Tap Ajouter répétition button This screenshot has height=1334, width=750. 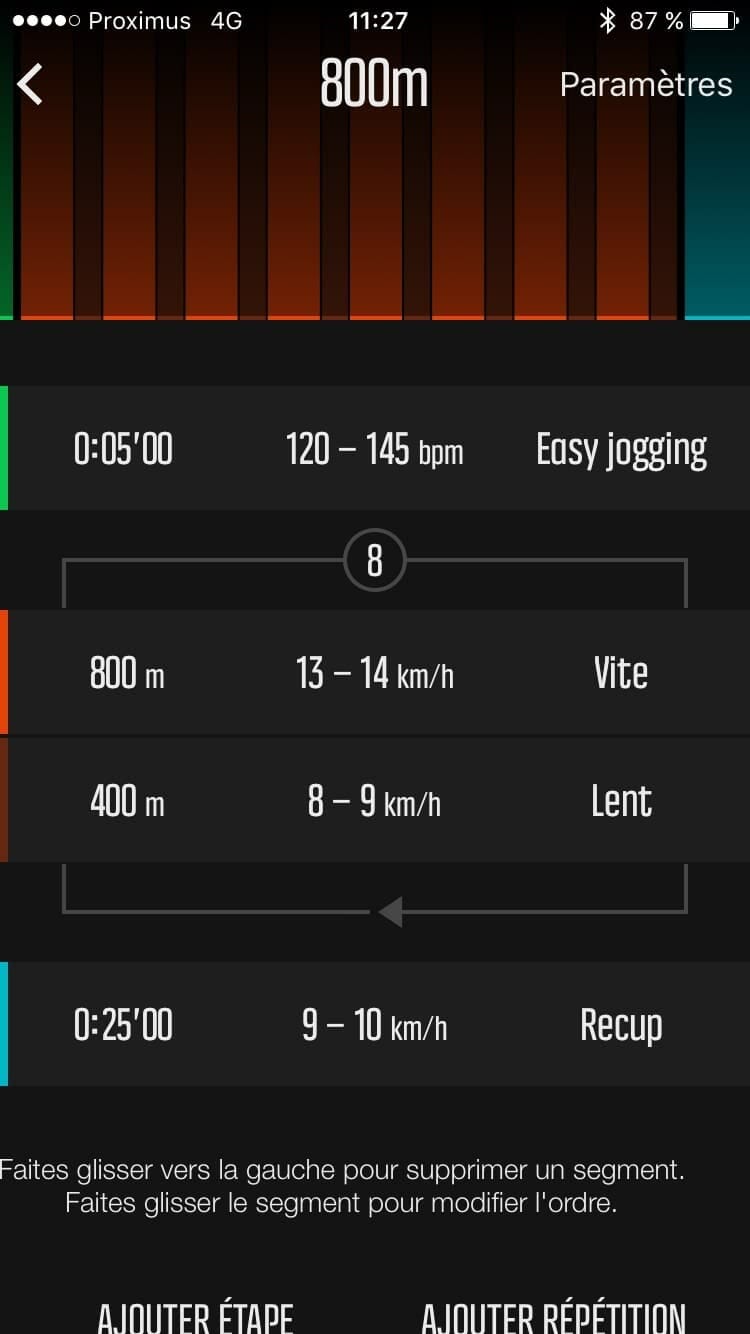(553, 1316)
